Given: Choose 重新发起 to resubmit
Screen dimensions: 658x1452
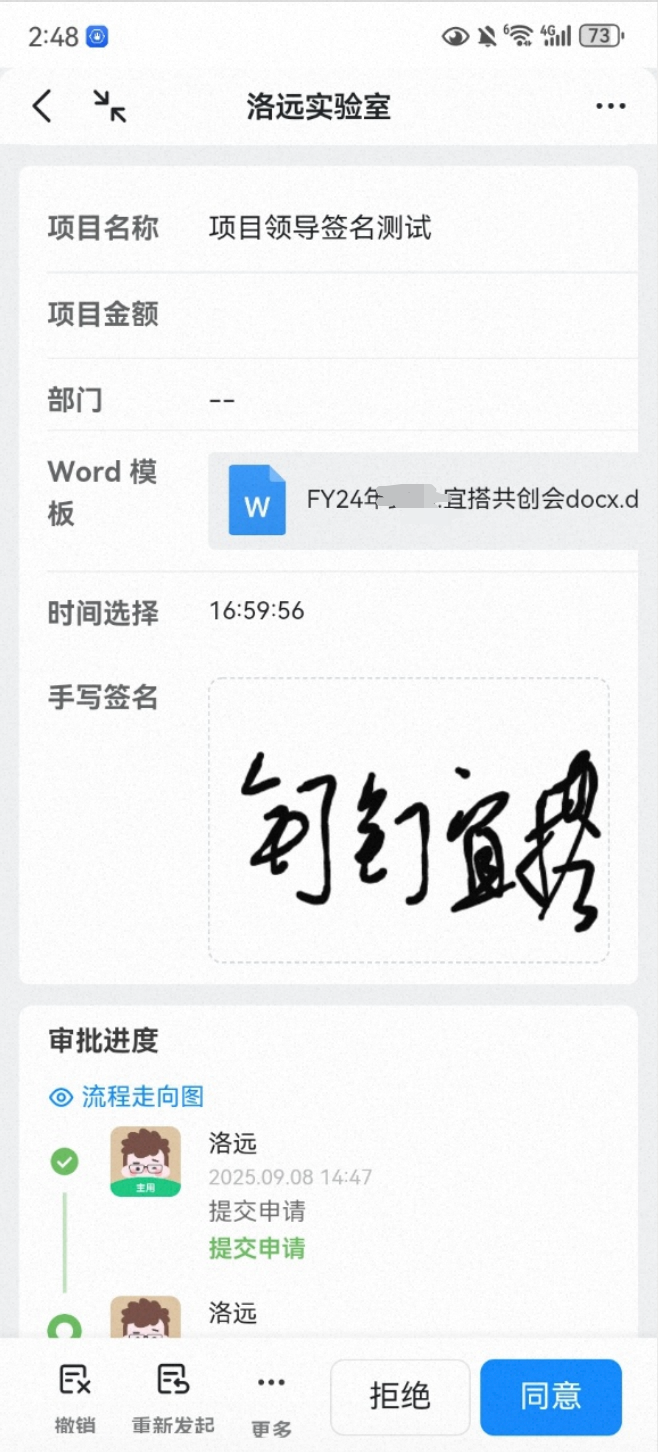Looking at the screenshot, I should [173, 1397].
